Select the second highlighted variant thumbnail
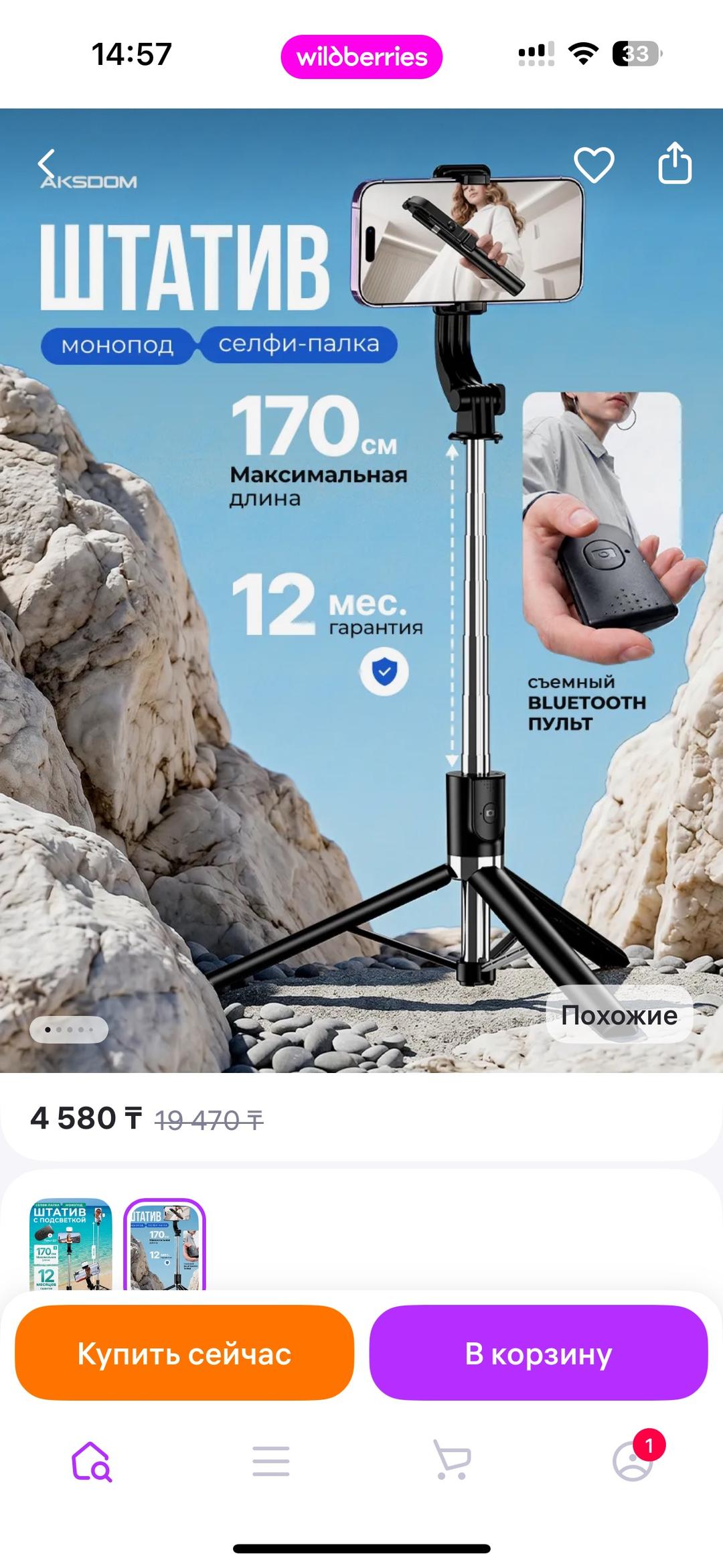This screenshot has height=1568, width=723. (x=165, y=1245)
